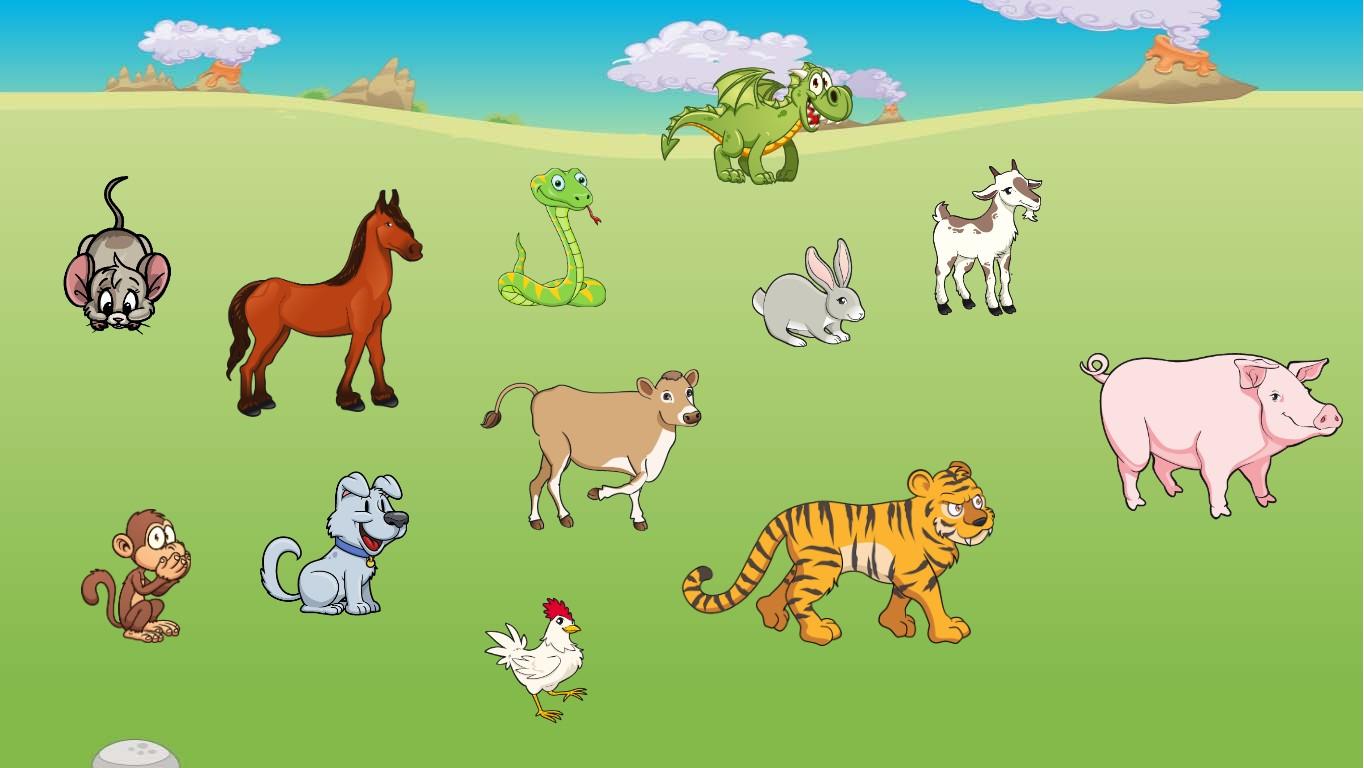The width and height of the screenshot is (1364, 768).
Task: Tap the grey rabbit
Action: (x=810, y=300)
